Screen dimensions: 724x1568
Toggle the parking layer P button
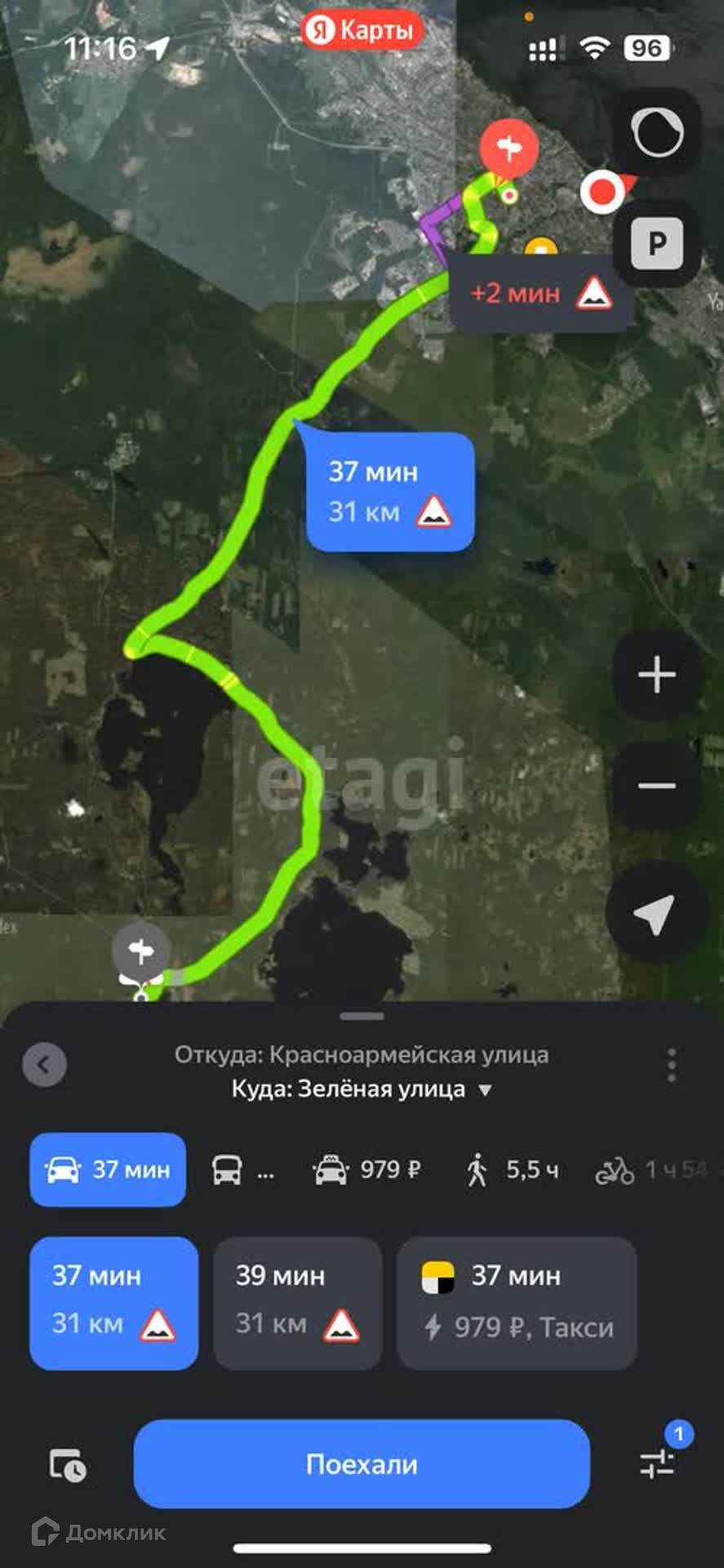(x=657, y=243)
